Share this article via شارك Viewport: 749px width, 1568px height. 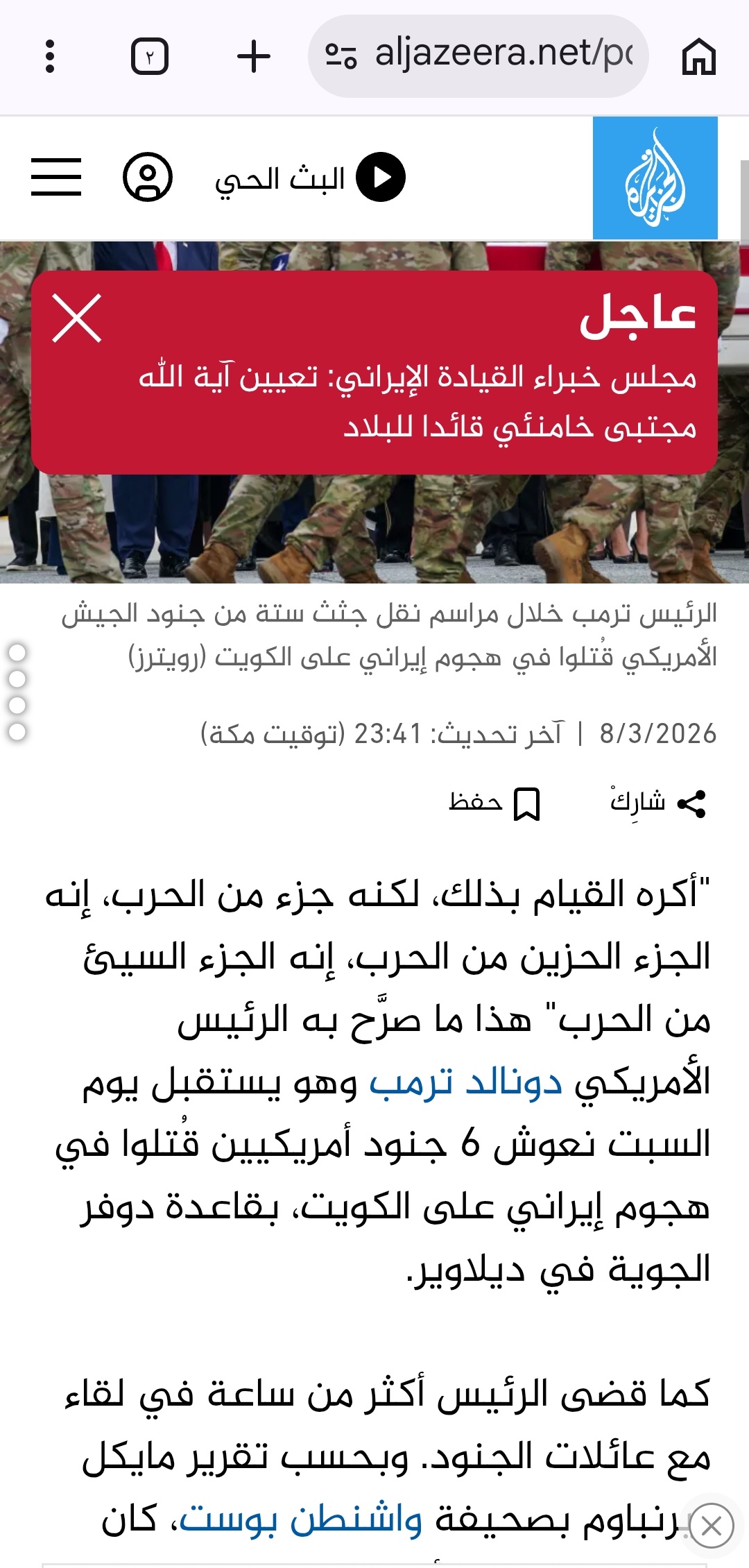[658, 803]
